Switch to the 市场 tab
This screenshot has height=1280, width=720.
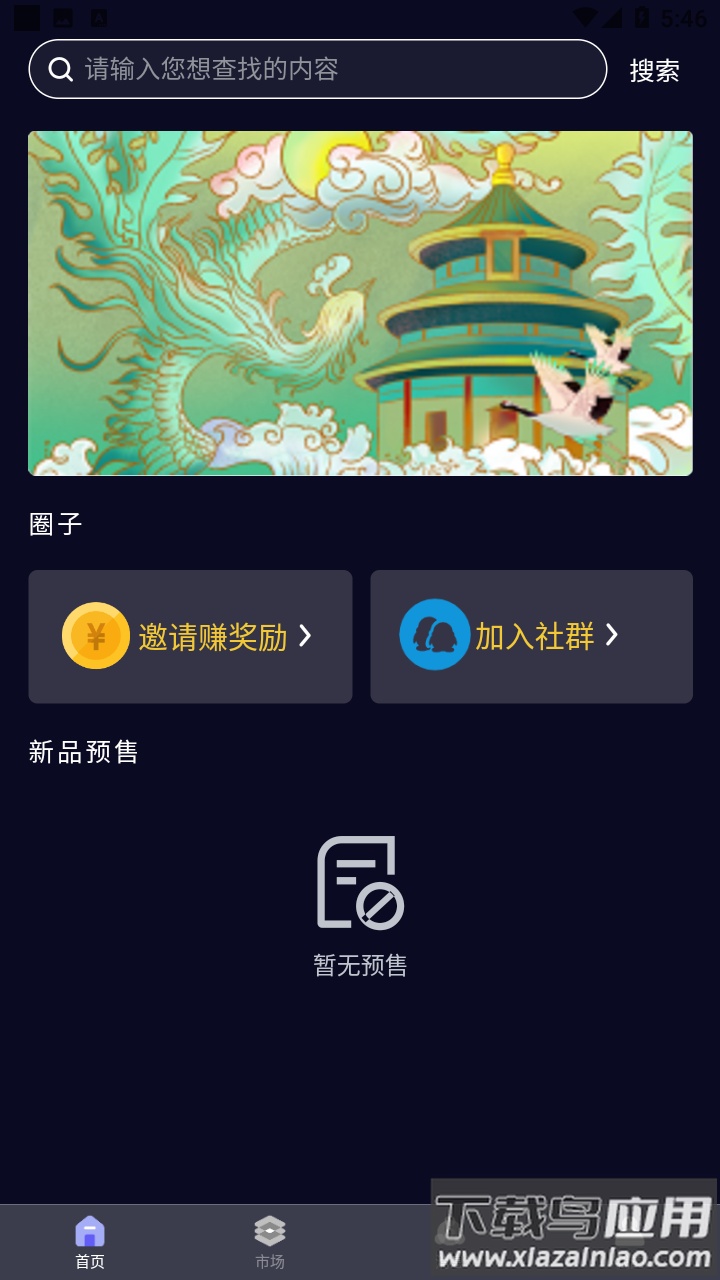pos(269,1240)
